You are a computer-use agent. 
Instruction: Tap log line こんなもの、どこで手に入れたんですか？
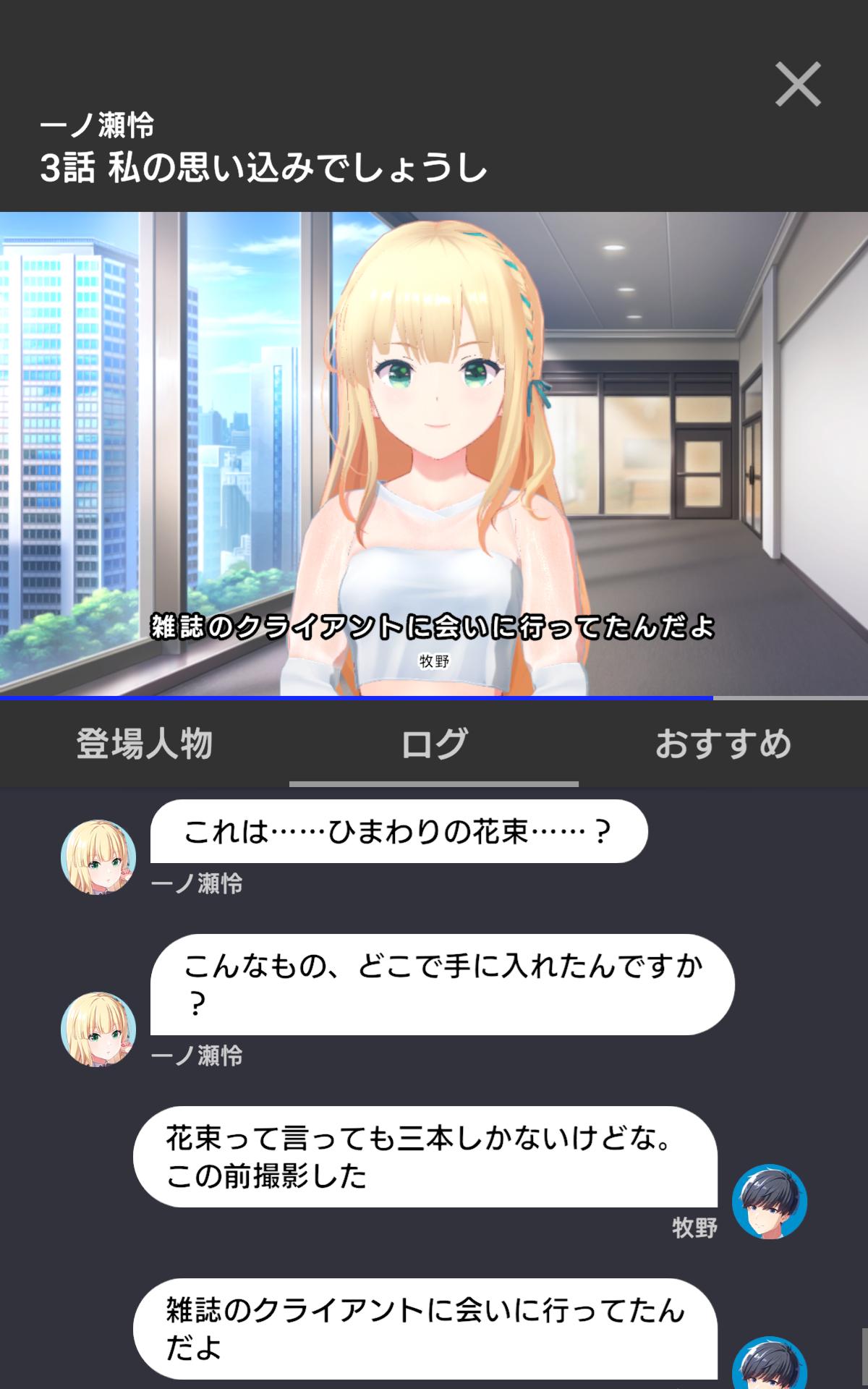[x=441, y=985]
